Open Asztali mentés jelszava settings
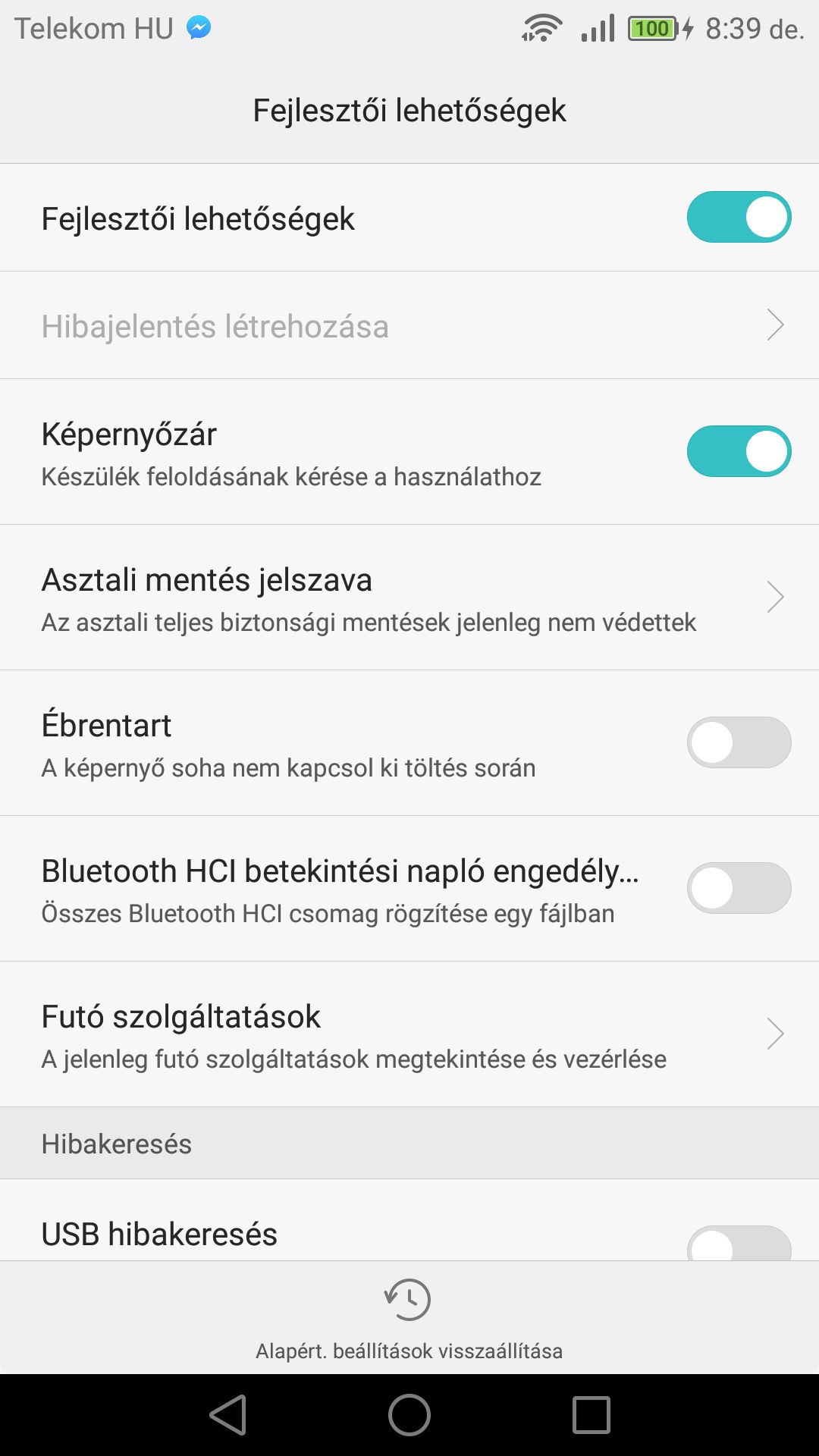Image resolution: width=819 pixels, height=1456 pixels. 409,598
